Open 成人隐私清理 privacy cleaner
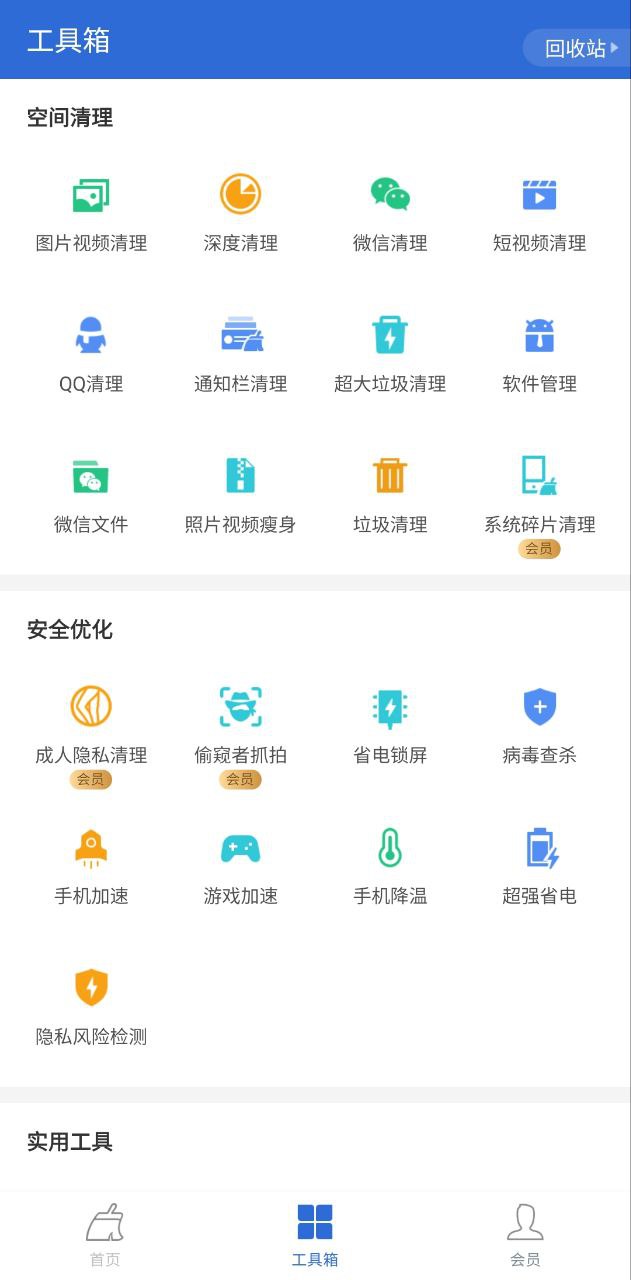631x1280 pixels. point(91,736)
